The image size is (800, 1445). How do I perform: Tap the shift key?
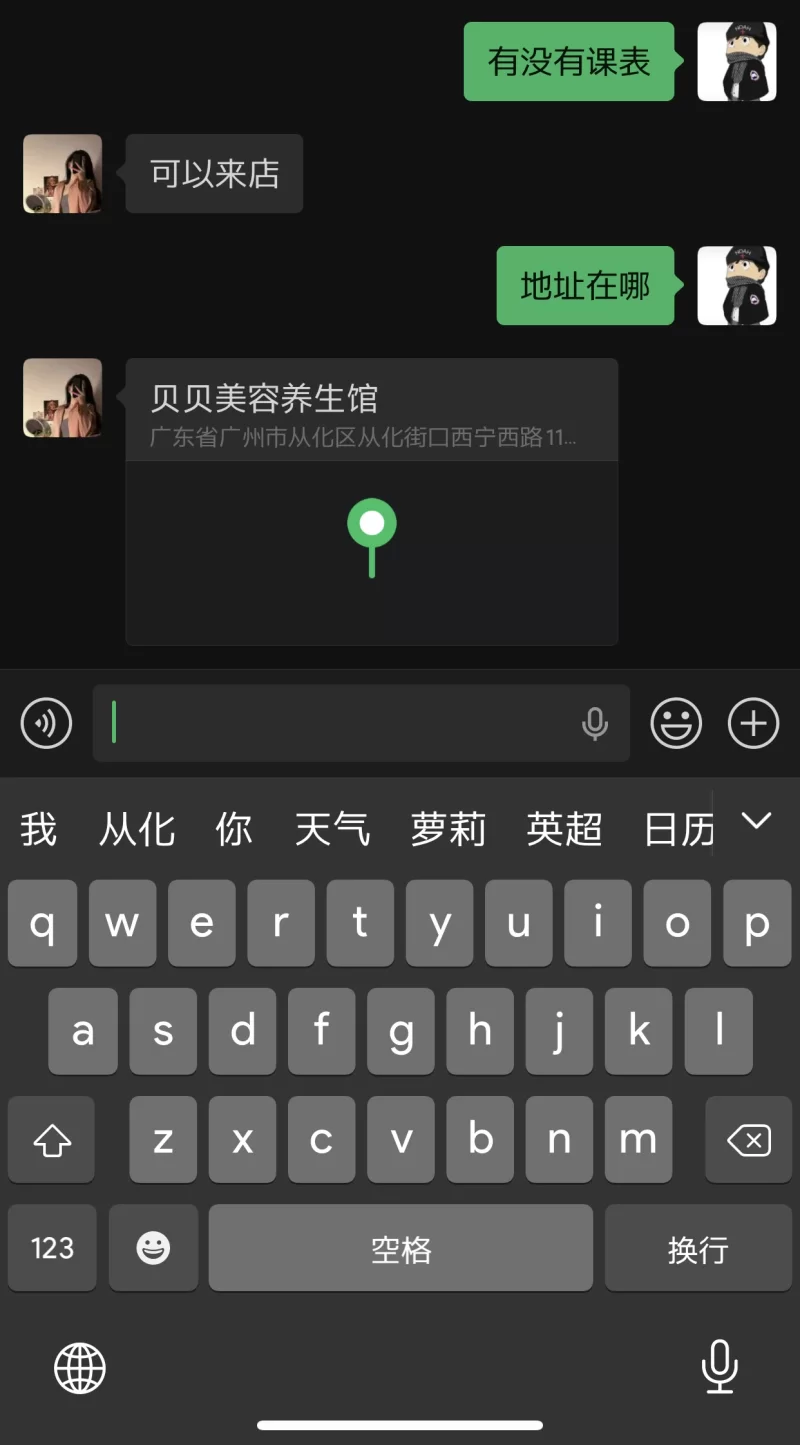click(52, 1140)
